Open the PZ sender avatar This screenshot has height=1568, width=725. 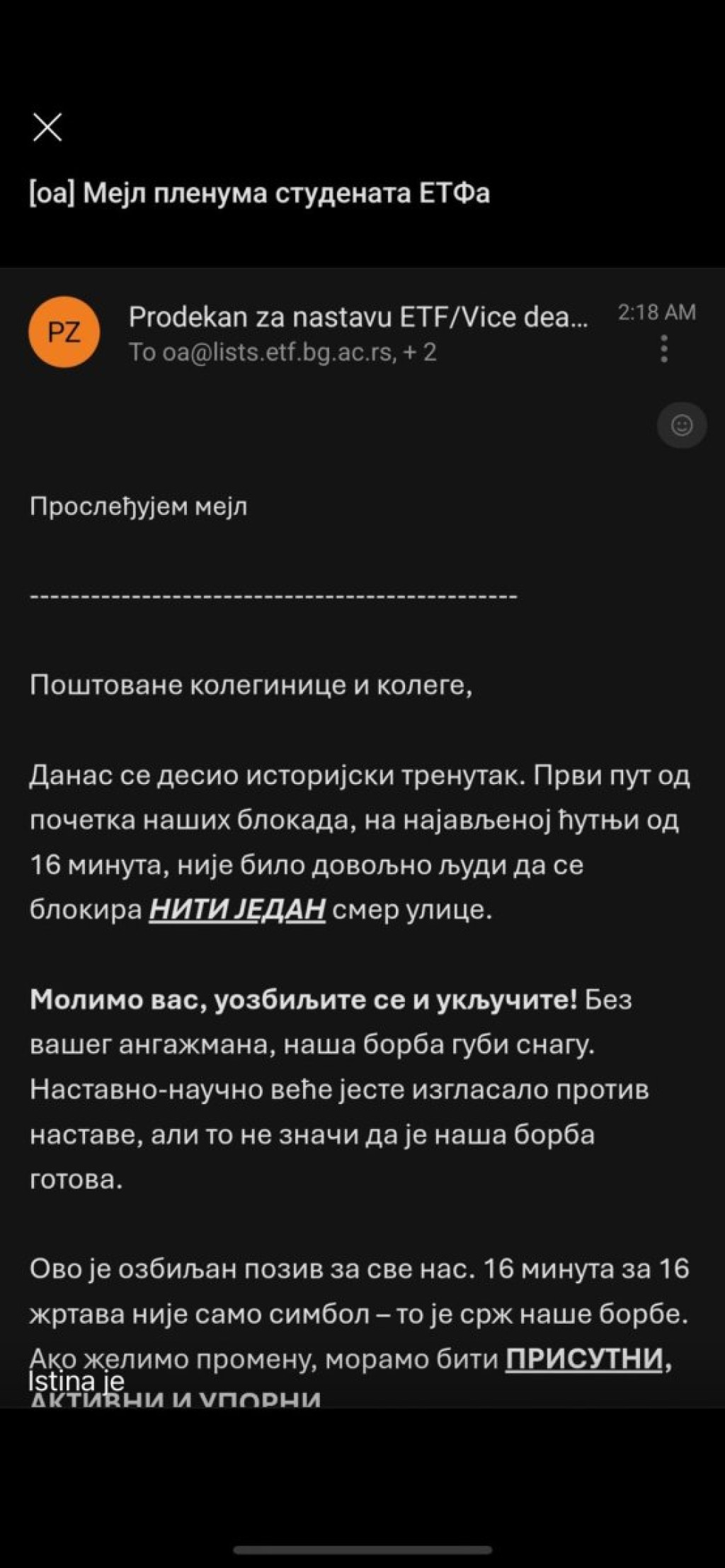tap(64, 331)
